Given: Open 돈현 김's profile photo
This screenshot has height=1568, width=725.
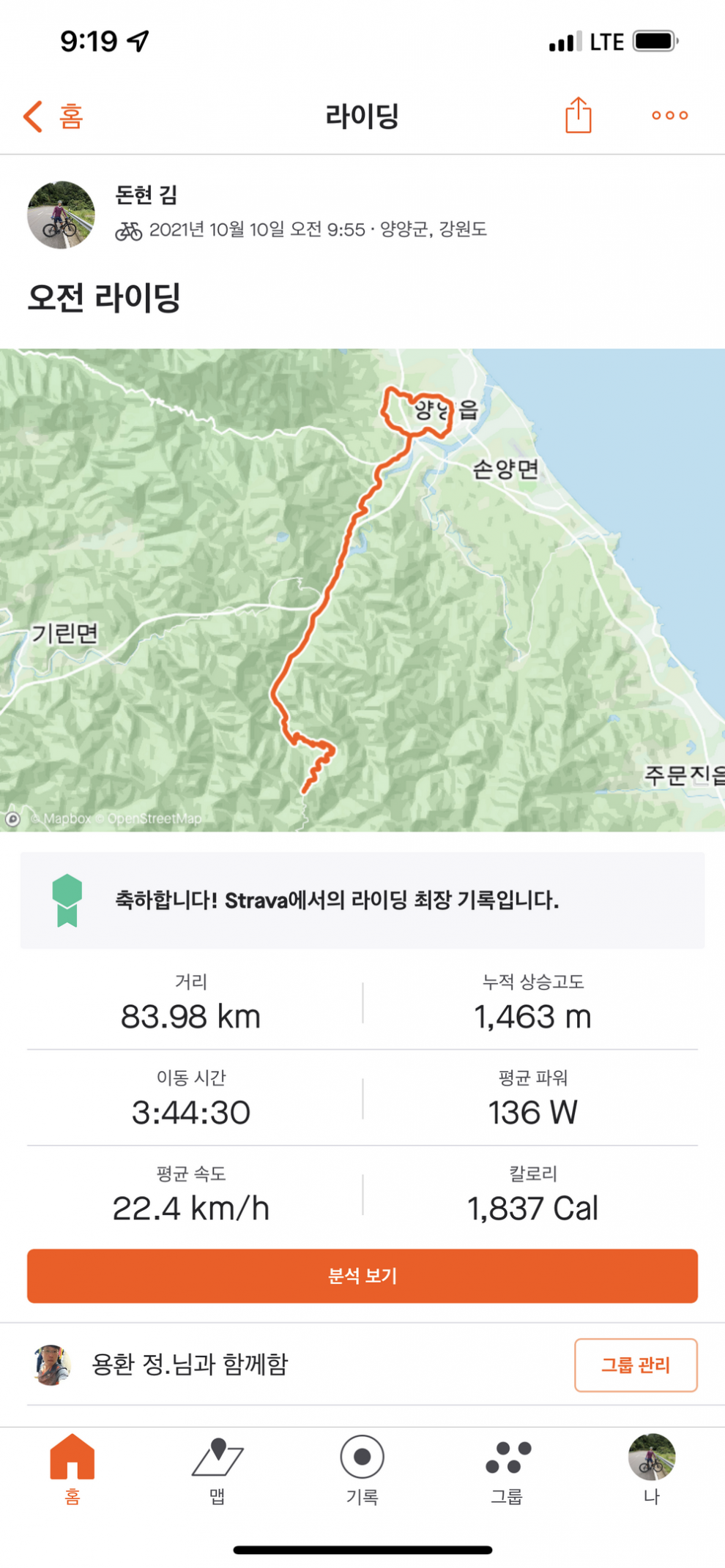Looking at the screenshot, I should tap(61, 214).
